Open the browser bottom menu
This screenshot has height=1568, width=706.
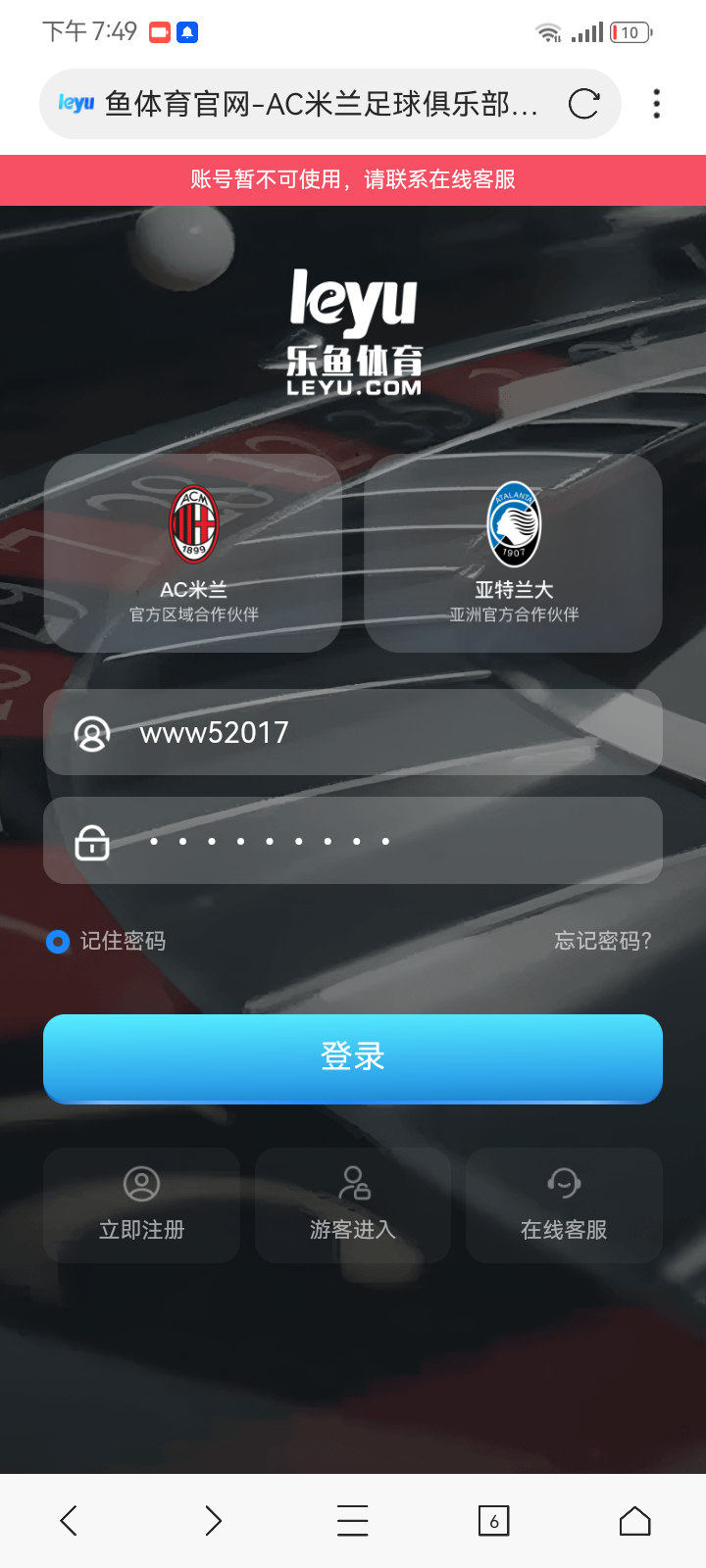pyautogui.click(x=353, y=1521)
